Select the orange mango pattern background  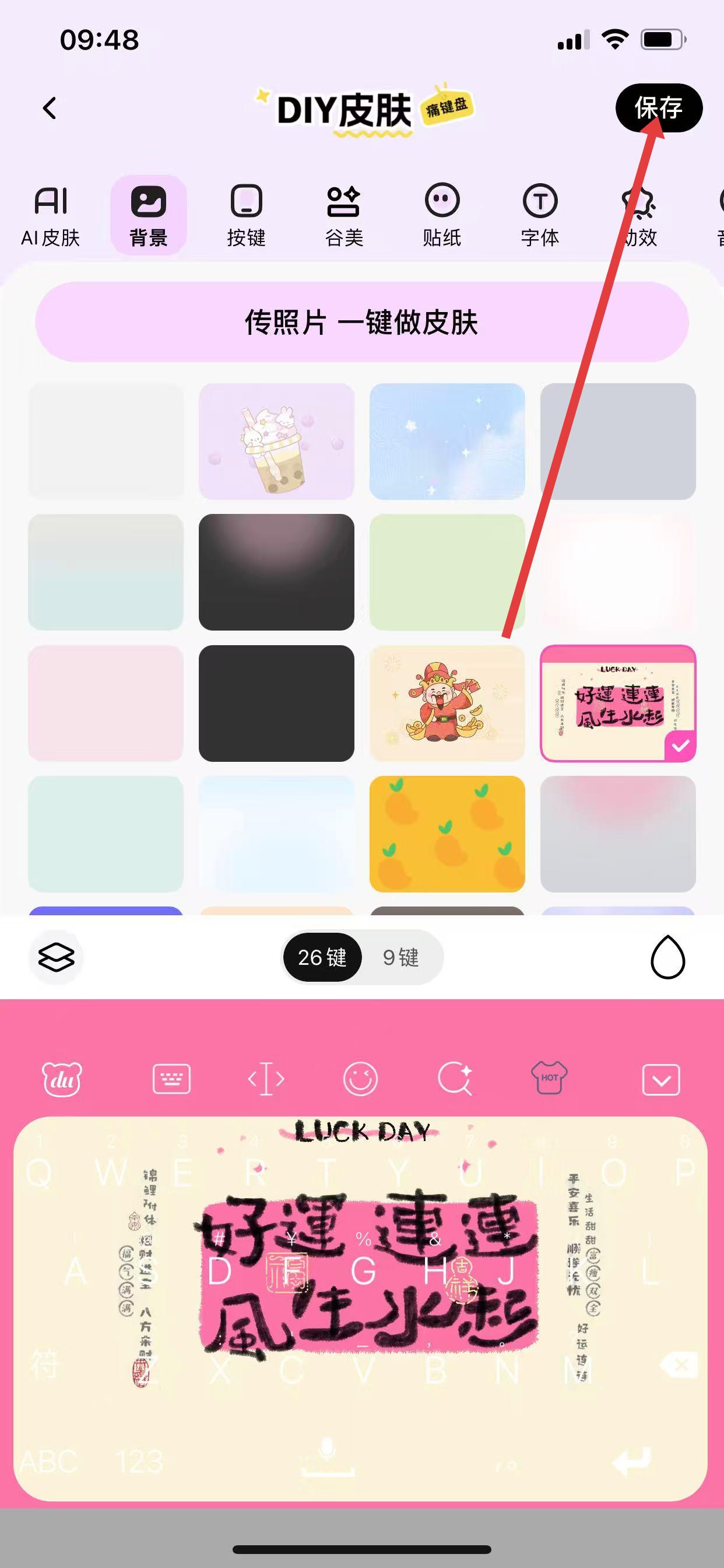coord(447,834)
